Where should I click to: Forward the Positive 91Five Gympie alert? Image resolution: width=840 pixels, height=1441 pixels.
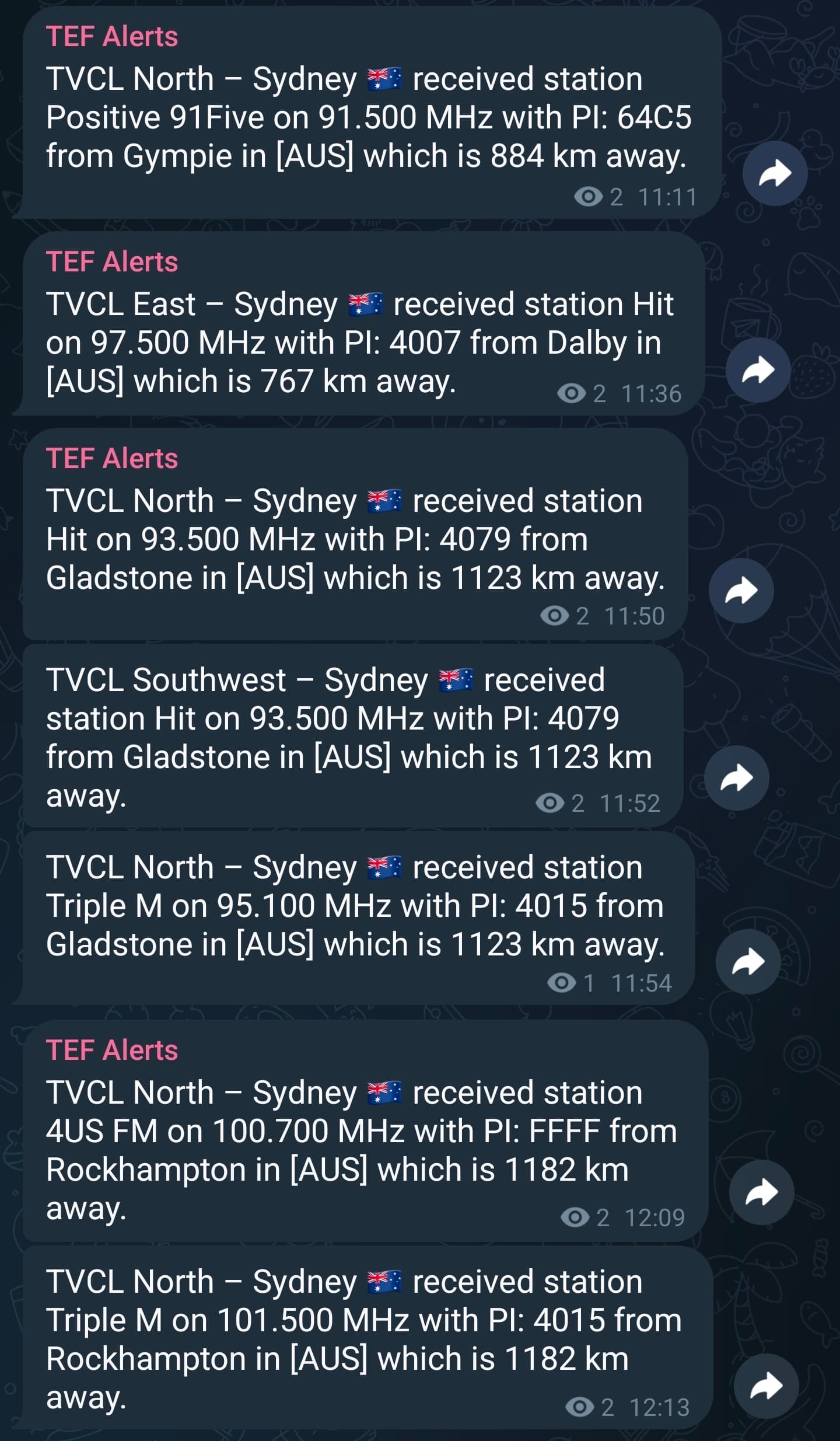(x=775, y=173)
